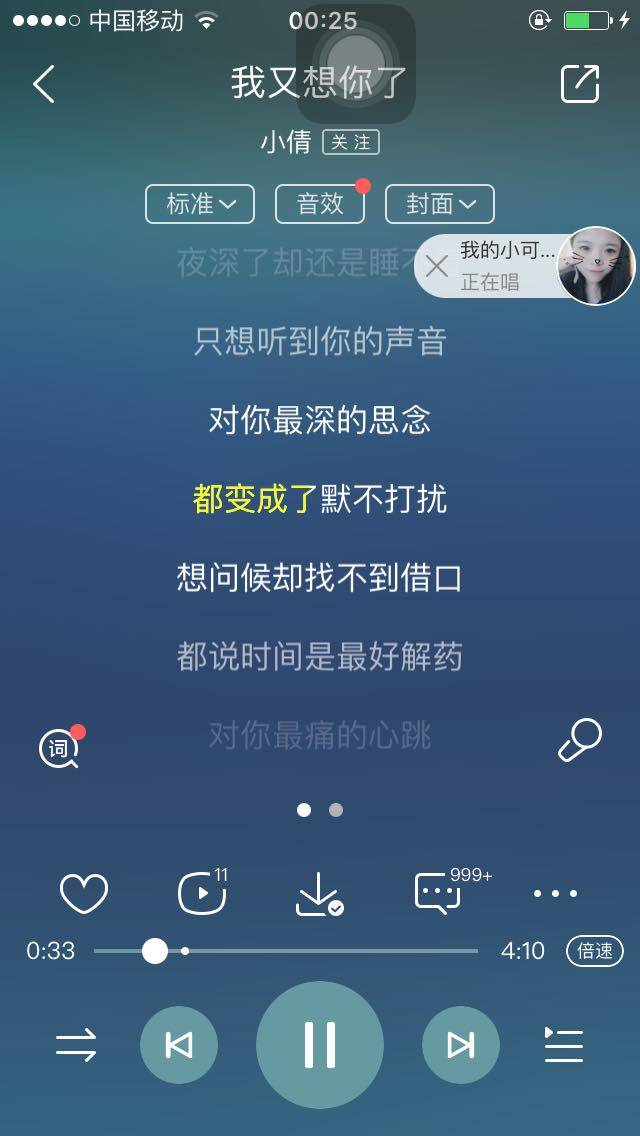This screenshot has width=640, height=1136.
Task: Follow singer 小倩 with 关注 button
Action: 351,142
